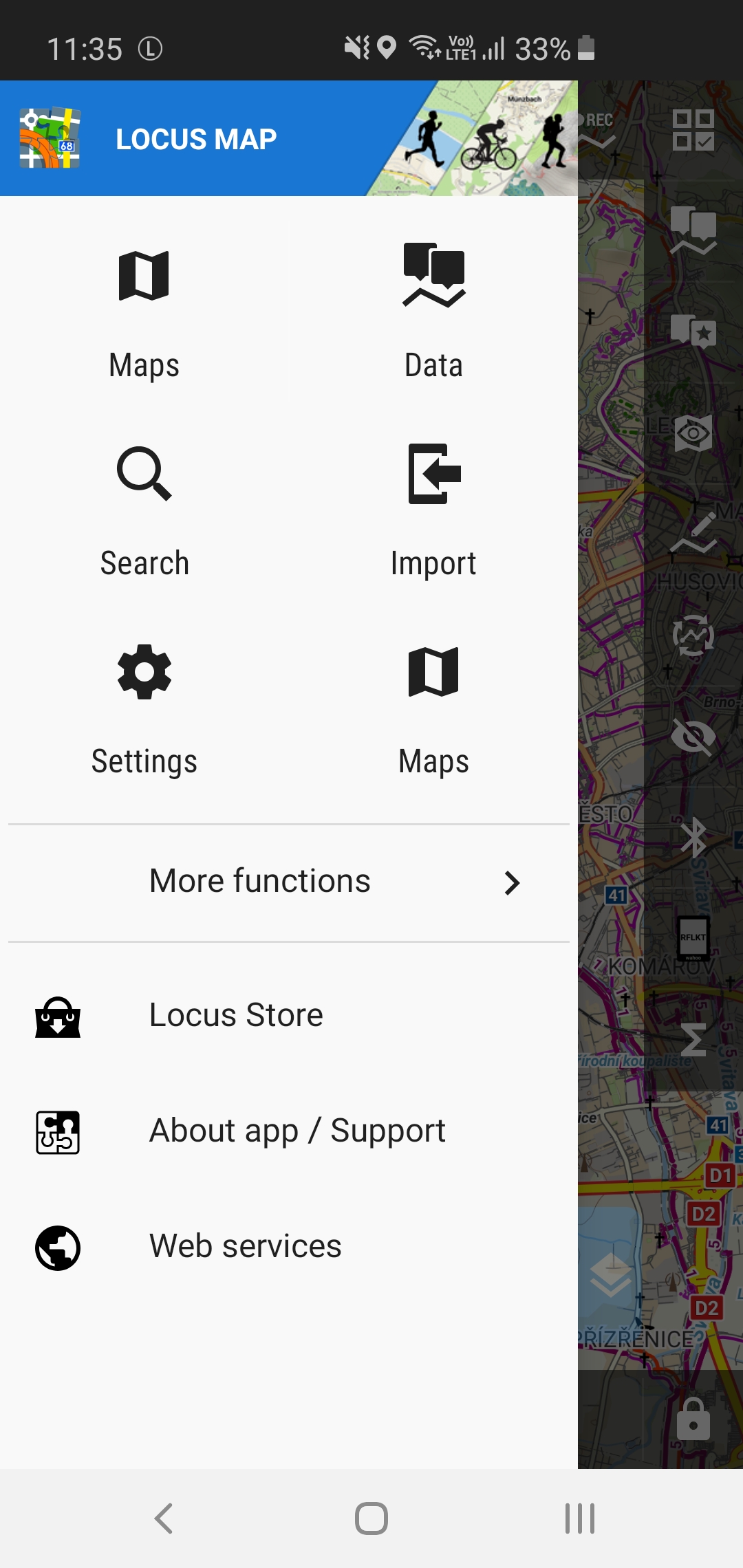Screen dimensions: 743x1568
Task: View About app / Support
Action: [297, 1131]
